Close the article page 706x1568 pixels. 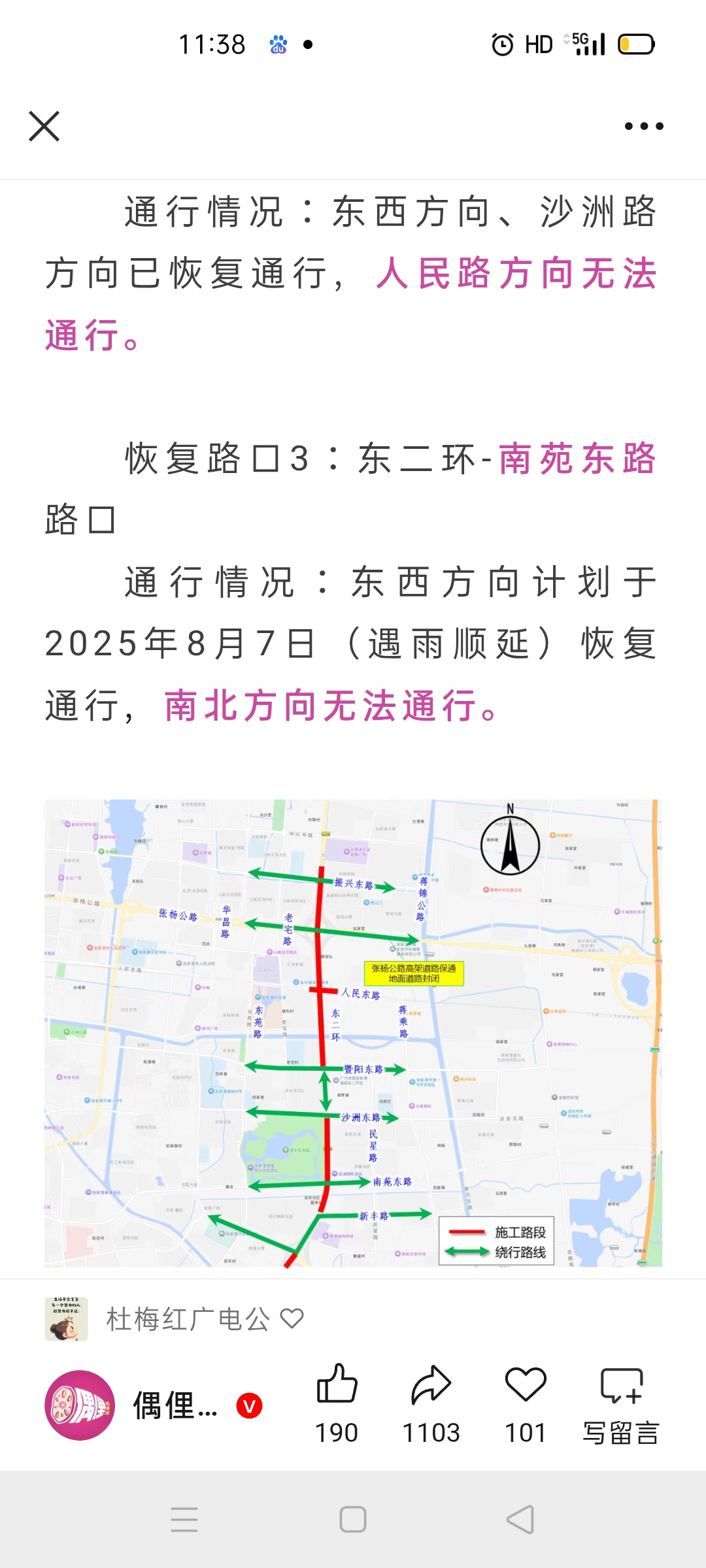(x=44, y=126)
